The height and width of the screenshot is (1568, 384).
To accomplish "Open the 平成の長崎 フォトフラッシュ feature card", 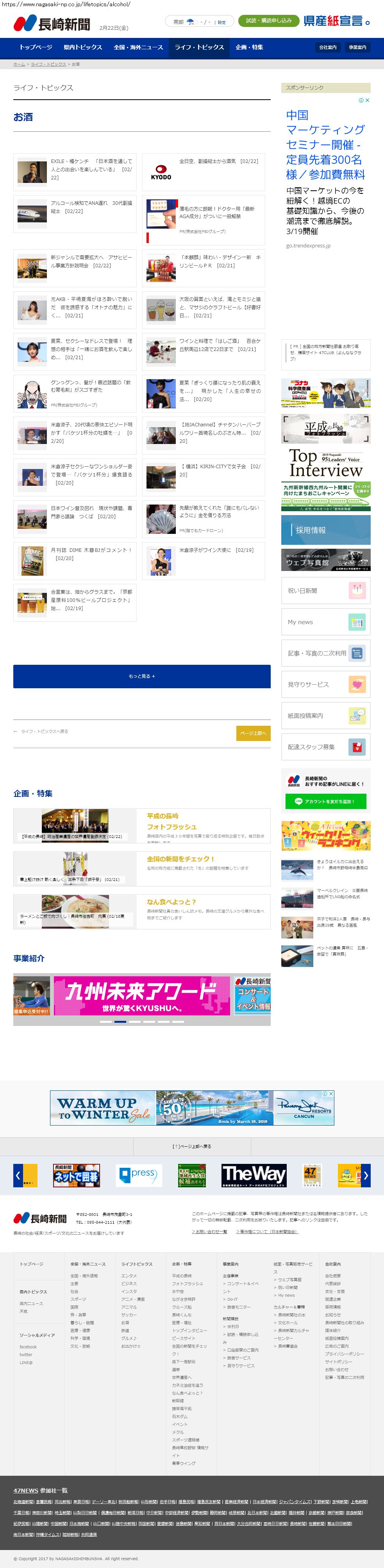I will click(x=142, y=826).
